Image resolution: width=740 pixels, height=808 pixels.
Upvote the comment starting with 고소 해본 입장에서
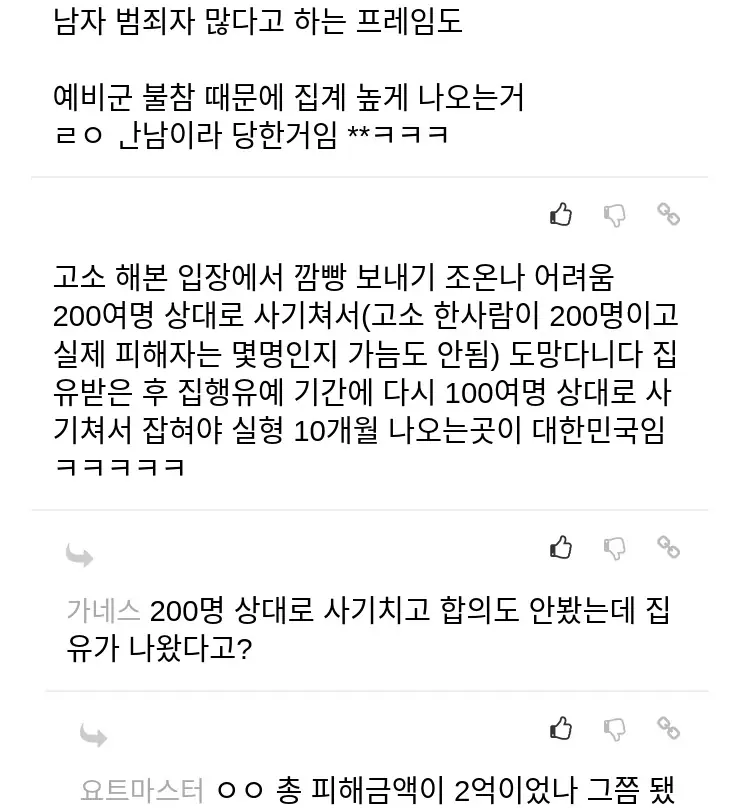coord(561,214)
